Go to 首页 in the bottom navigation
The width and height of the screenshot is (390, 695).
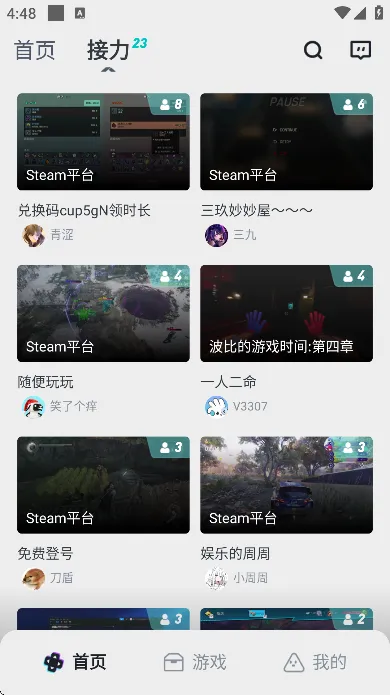point(75,662)
